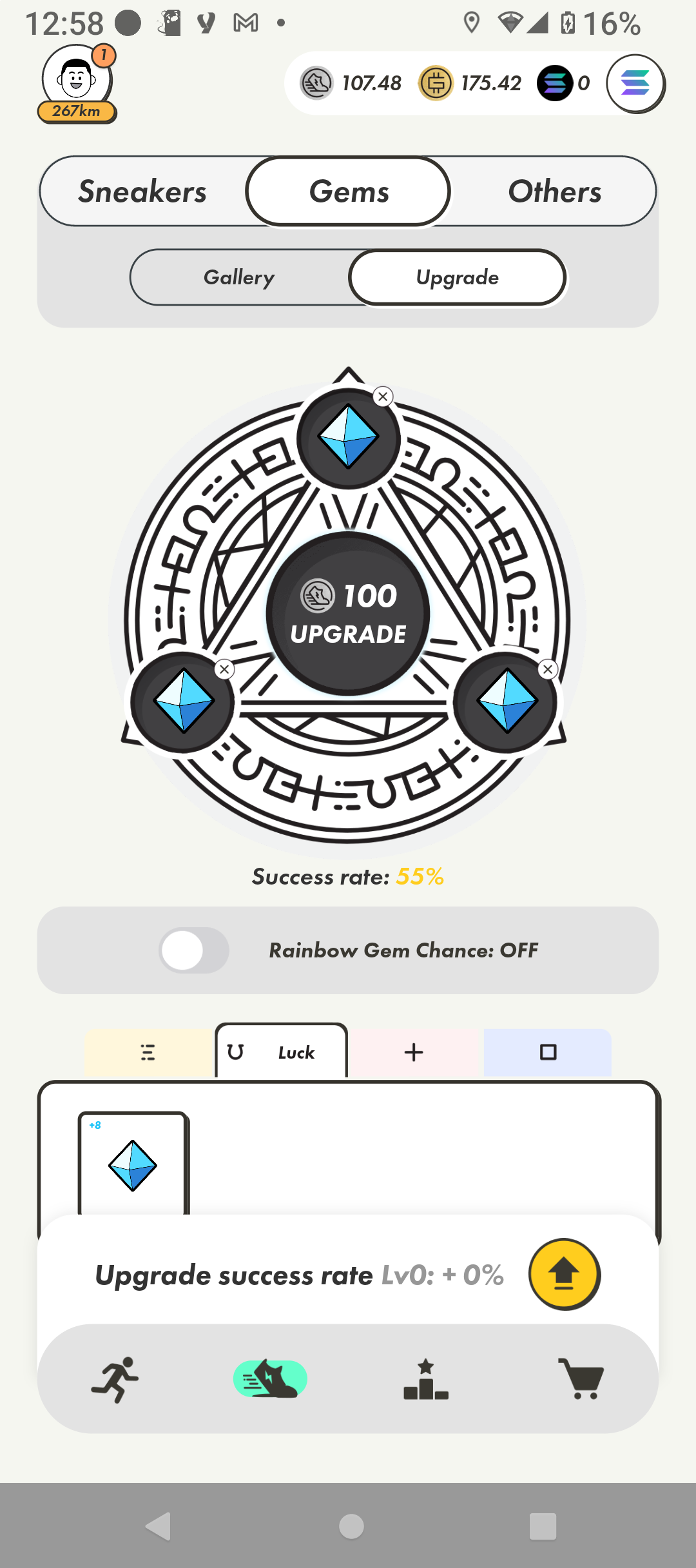Image resolution: width=696 pixels, height=1568 pixels.
Task: Open the Solana wallet icon
Action: (635, 83)
